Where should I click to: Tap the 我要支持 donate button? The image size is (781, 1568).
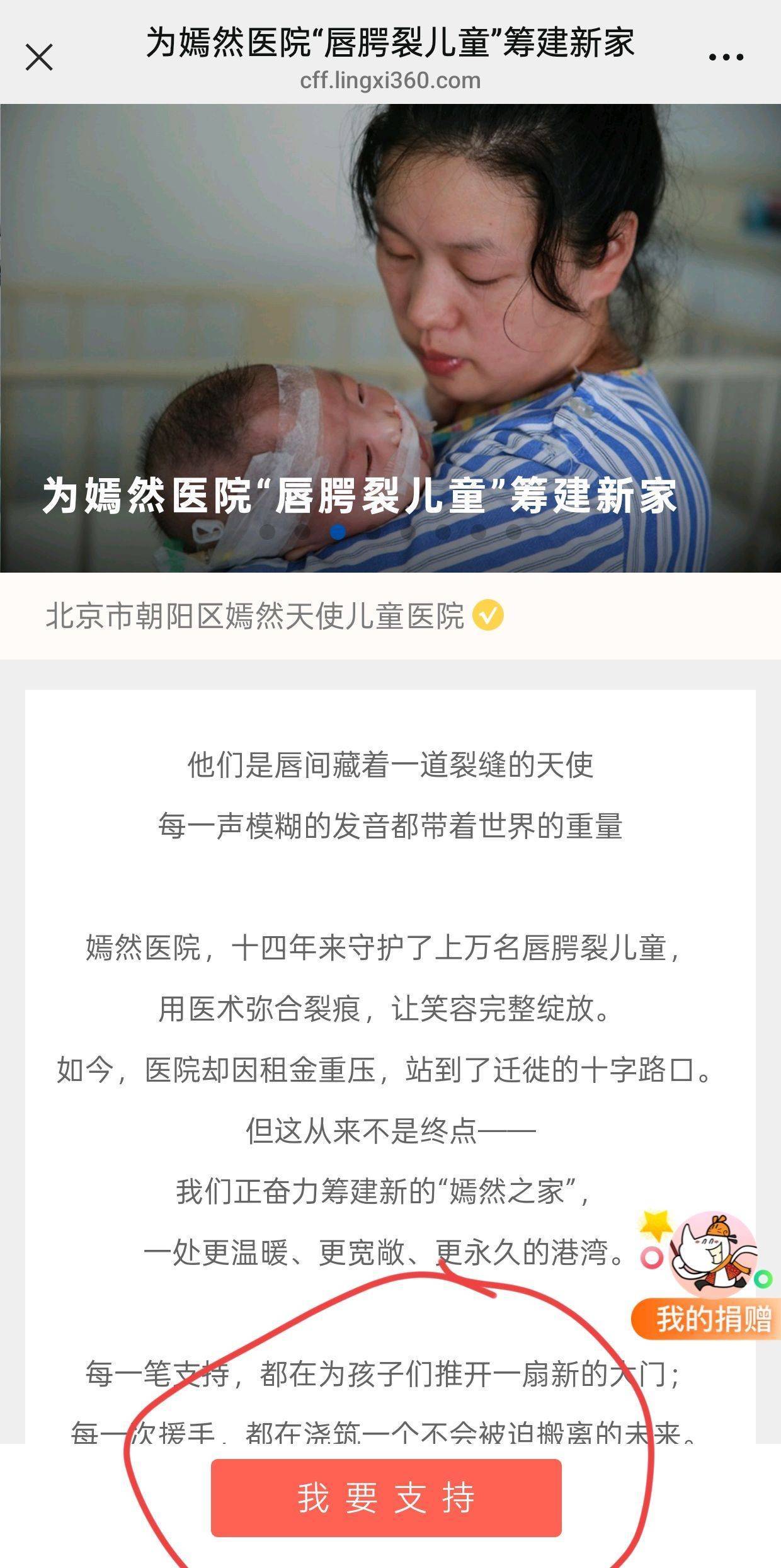[x=385, y=1497]
